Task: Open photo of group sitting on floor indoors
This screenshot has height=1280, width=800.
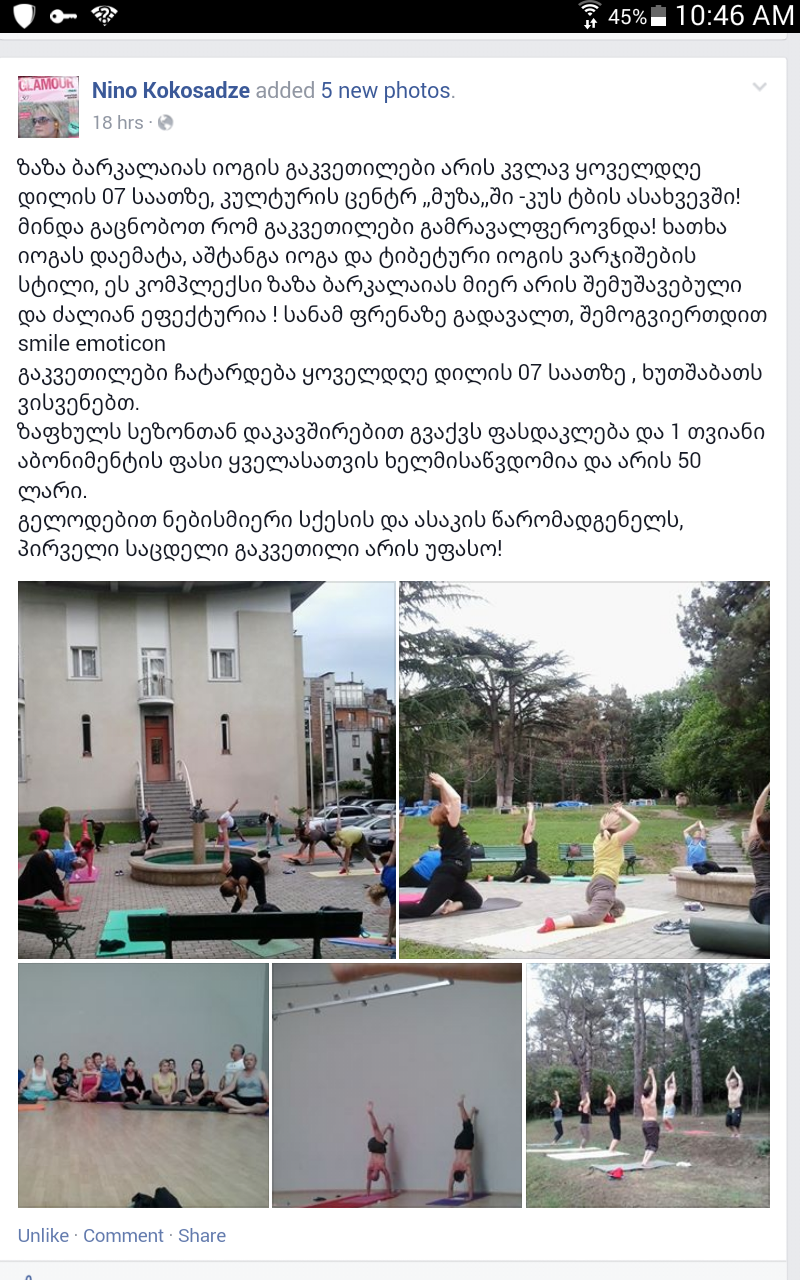Action: click(143, 1085)
